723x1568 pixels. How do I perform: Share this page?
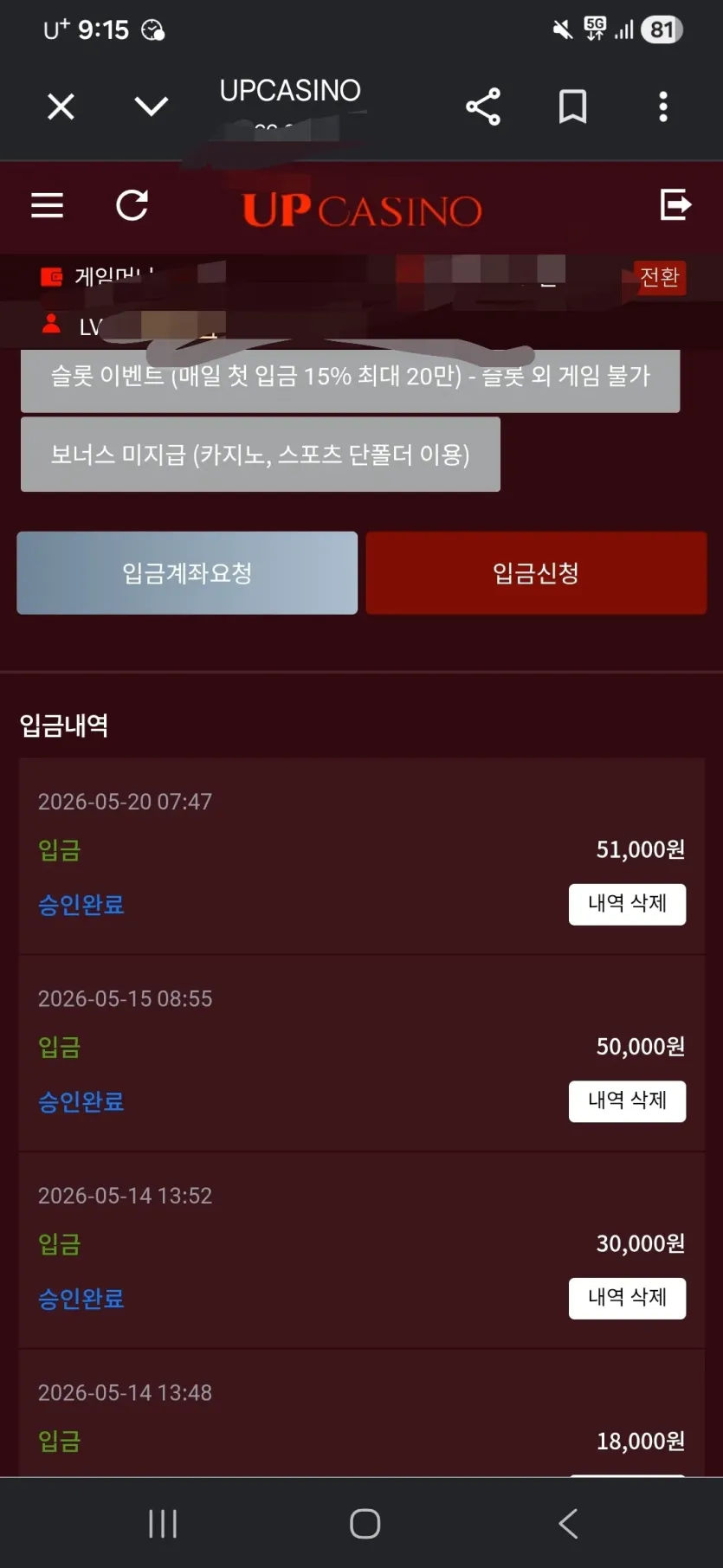483,106
